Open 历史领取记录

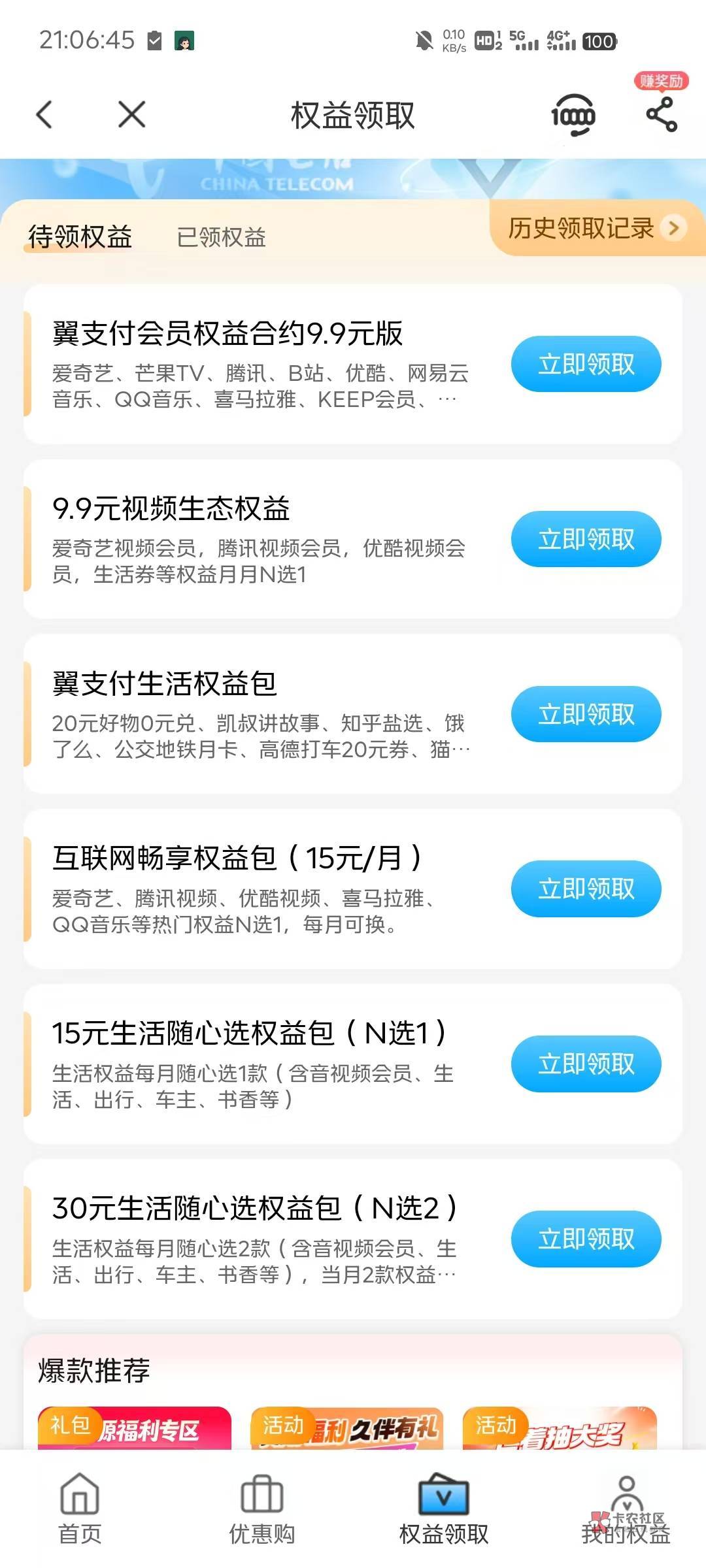coord(596,228)
